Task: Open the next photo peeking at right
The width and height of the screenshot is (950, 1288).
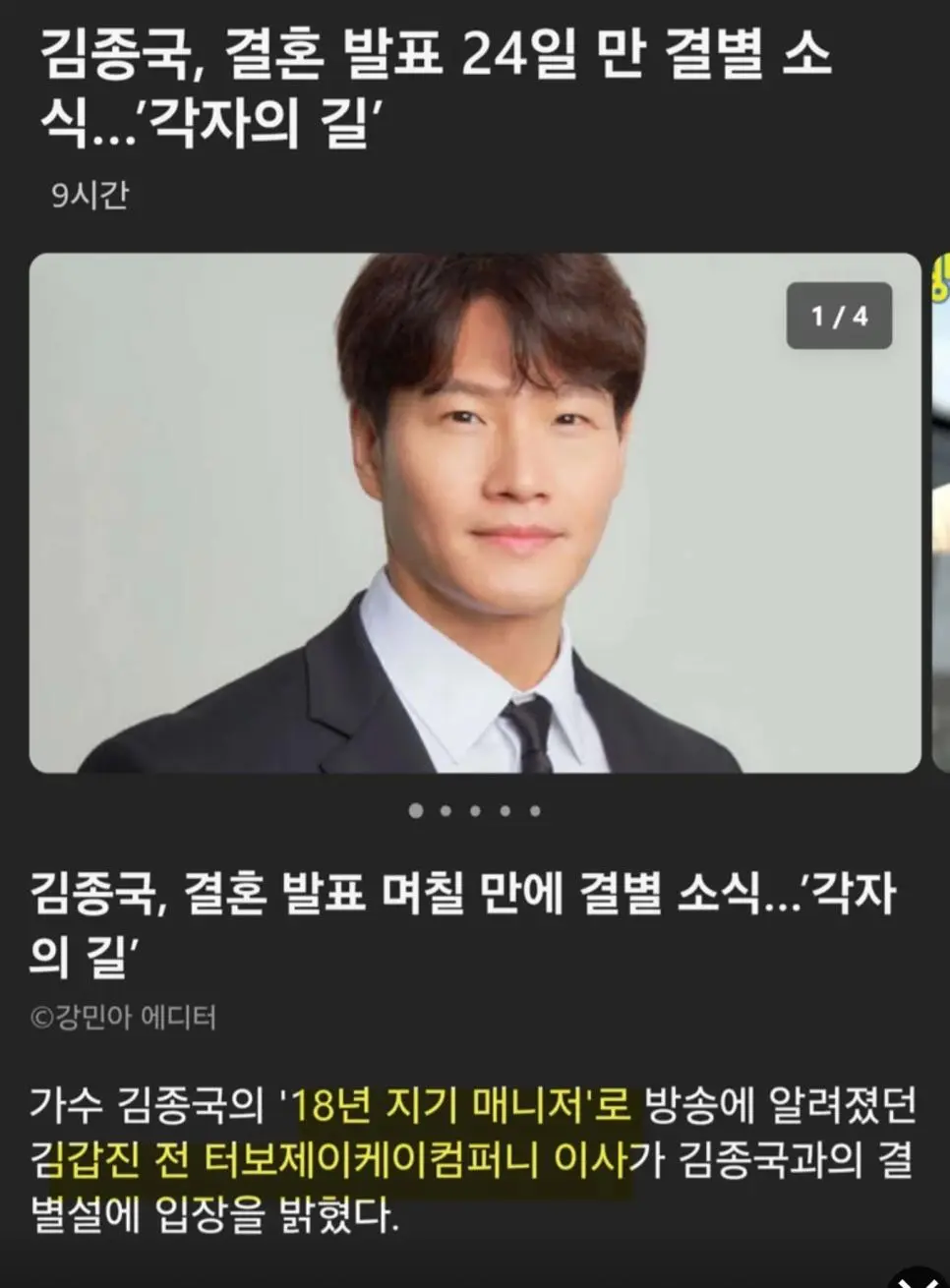Action: tap(940, 512)
